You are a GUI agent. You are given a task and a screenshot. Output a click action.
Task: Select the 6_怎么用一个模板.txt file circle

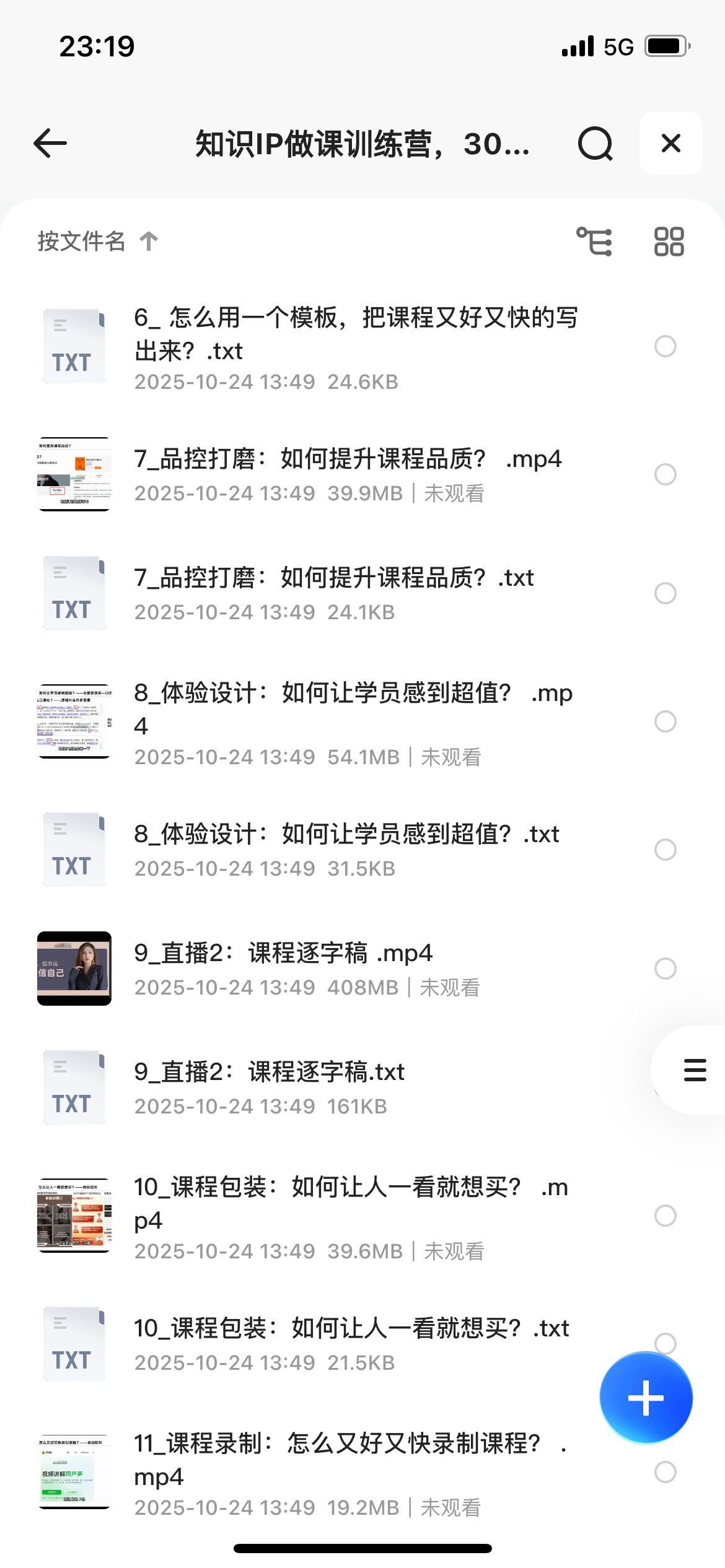[x=665, y=346]
